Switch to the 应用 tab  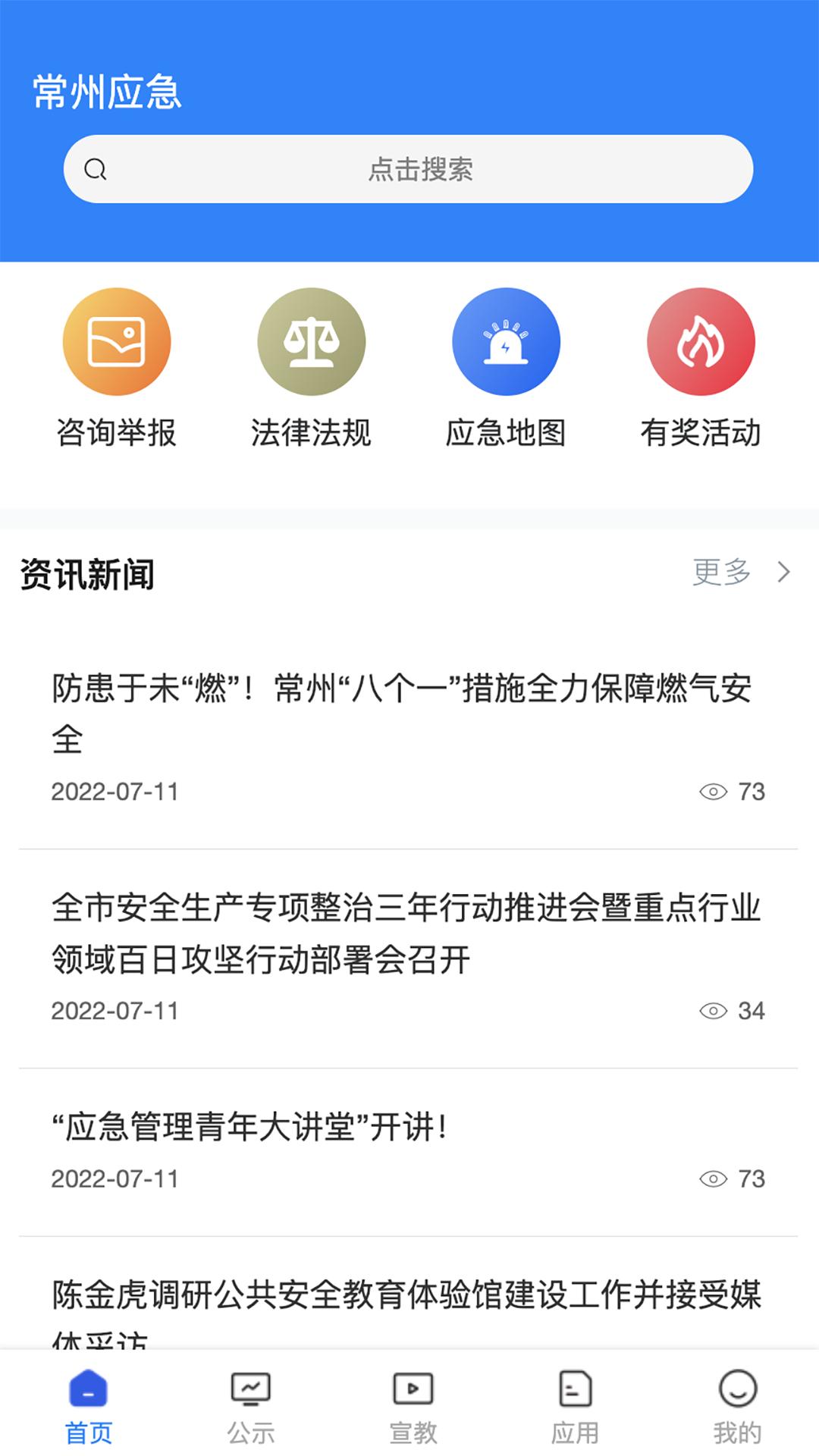point(575,1408)
